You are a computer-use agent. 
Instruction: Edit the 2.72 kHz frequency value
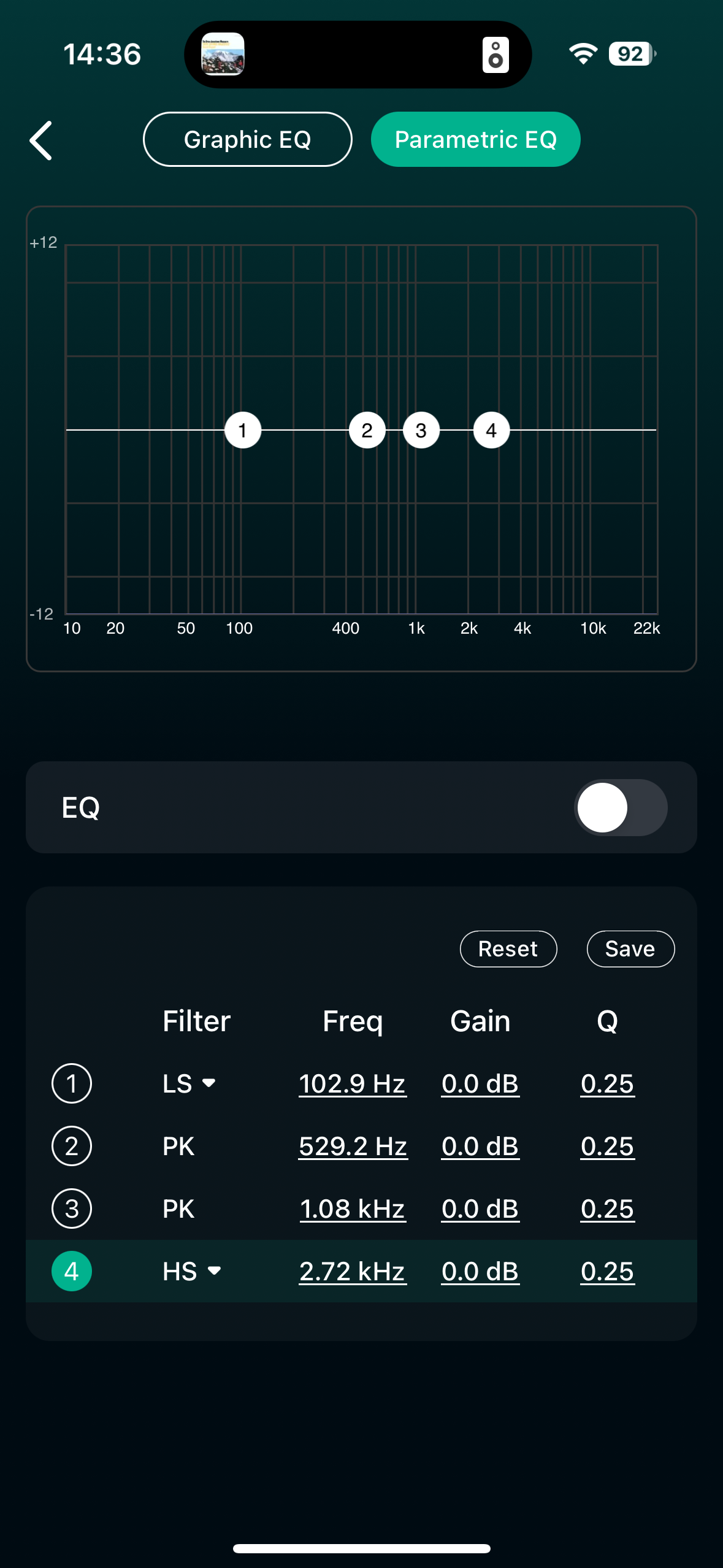point(353,1272)
